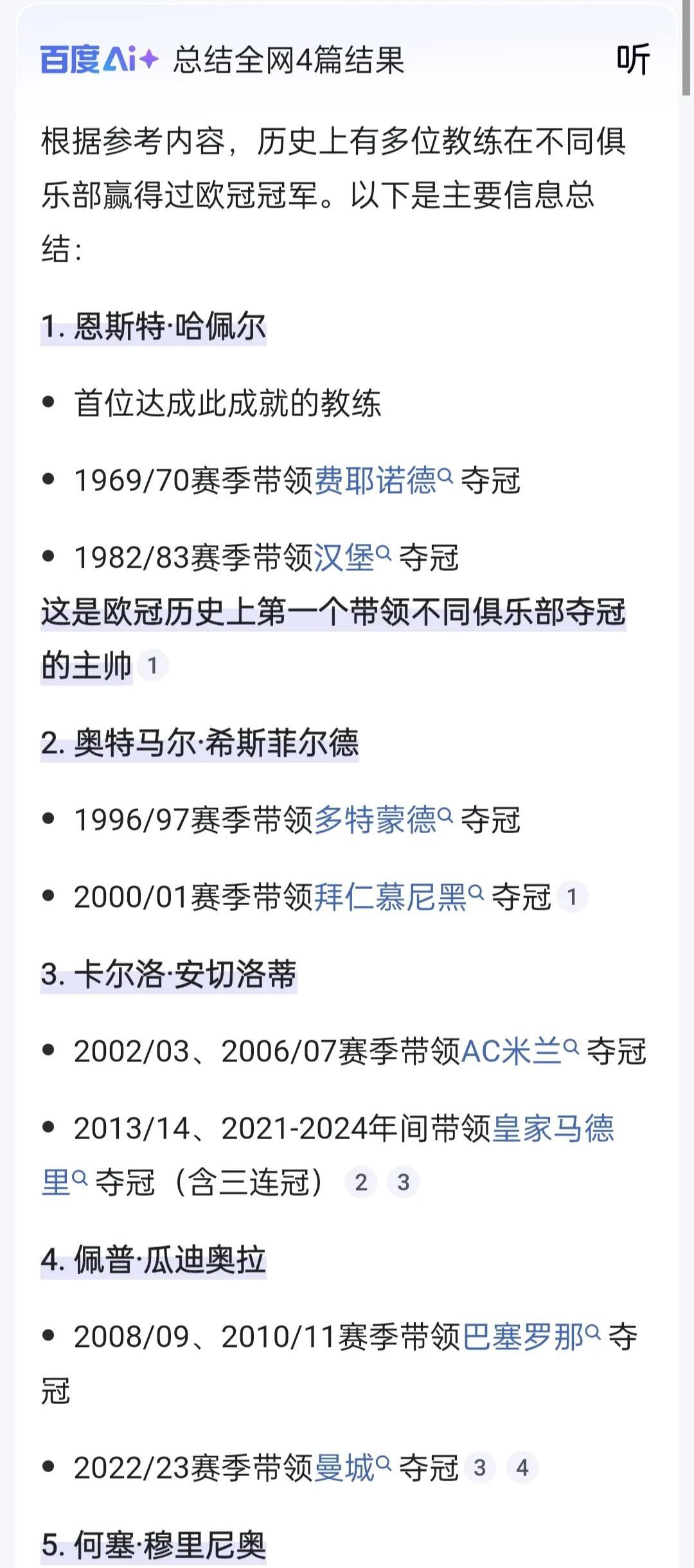
Task: Open the 巴塞罗那 search link
Action: (x=531, y=1337)
